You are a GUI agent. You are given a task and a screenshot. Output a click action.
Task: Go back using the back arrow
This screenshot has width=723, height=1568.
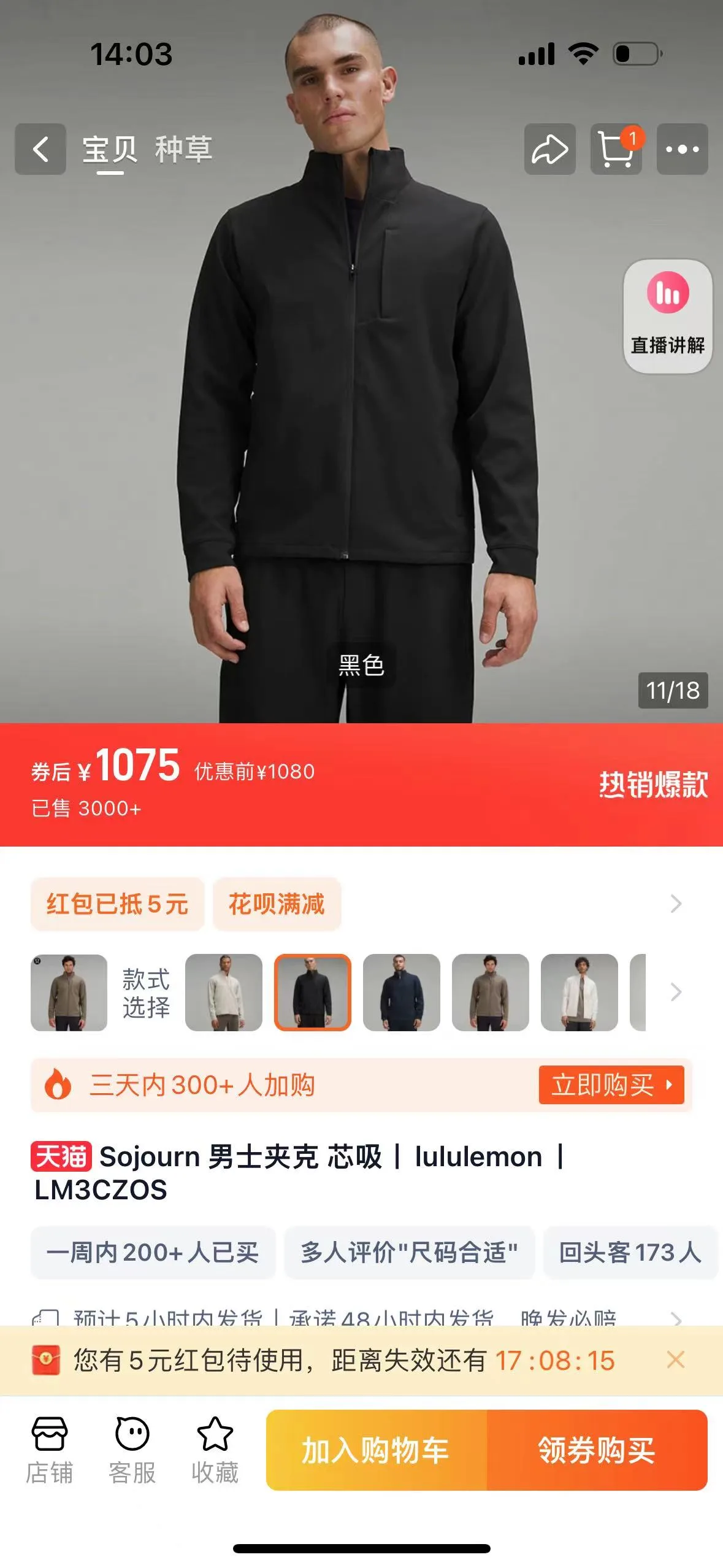pyautogui.click(x=40, y=149)
